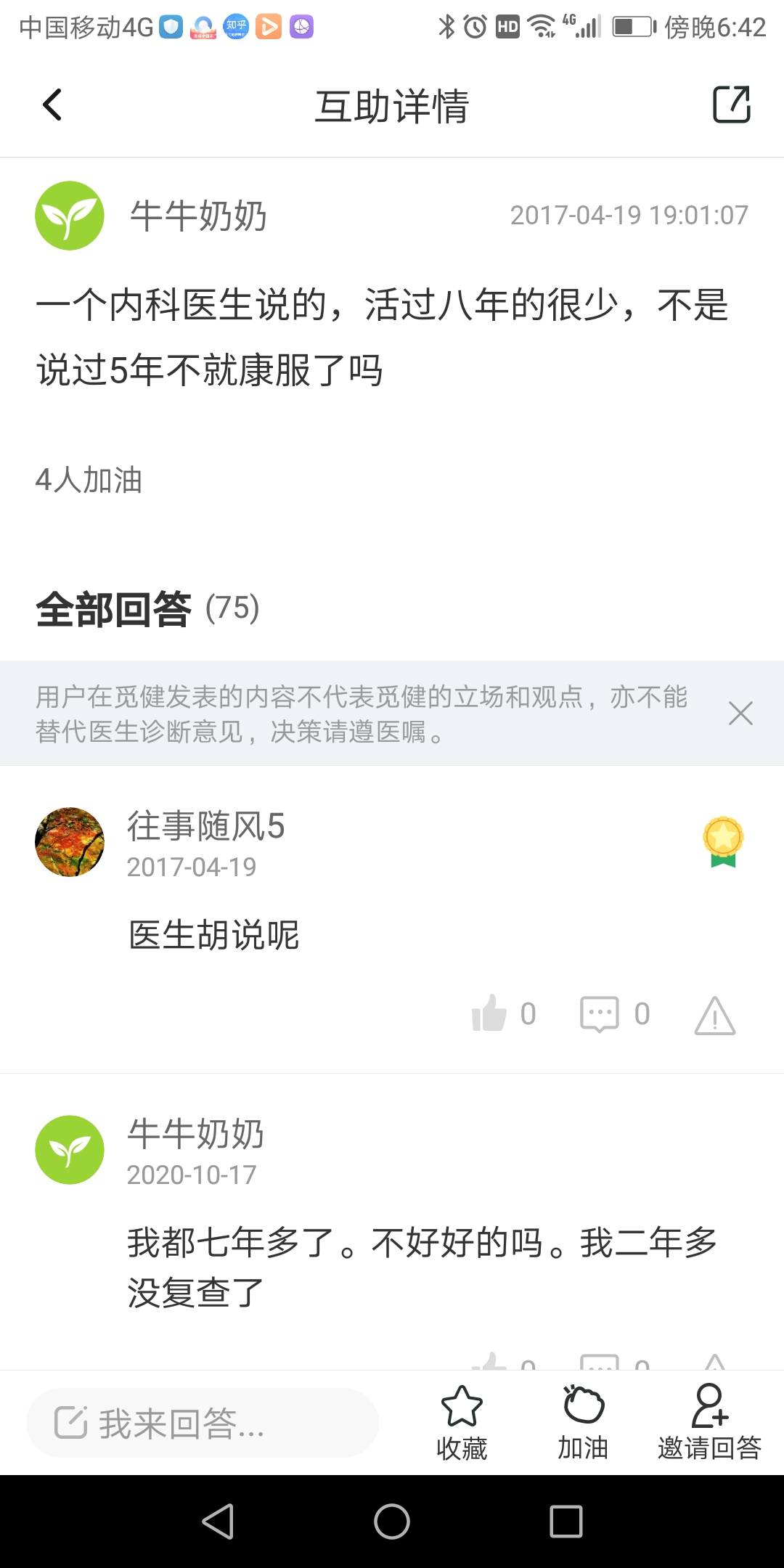The image size is (784, 1568).
Task: Tap the share icon in the top bar
Action: tap(731, 105)
